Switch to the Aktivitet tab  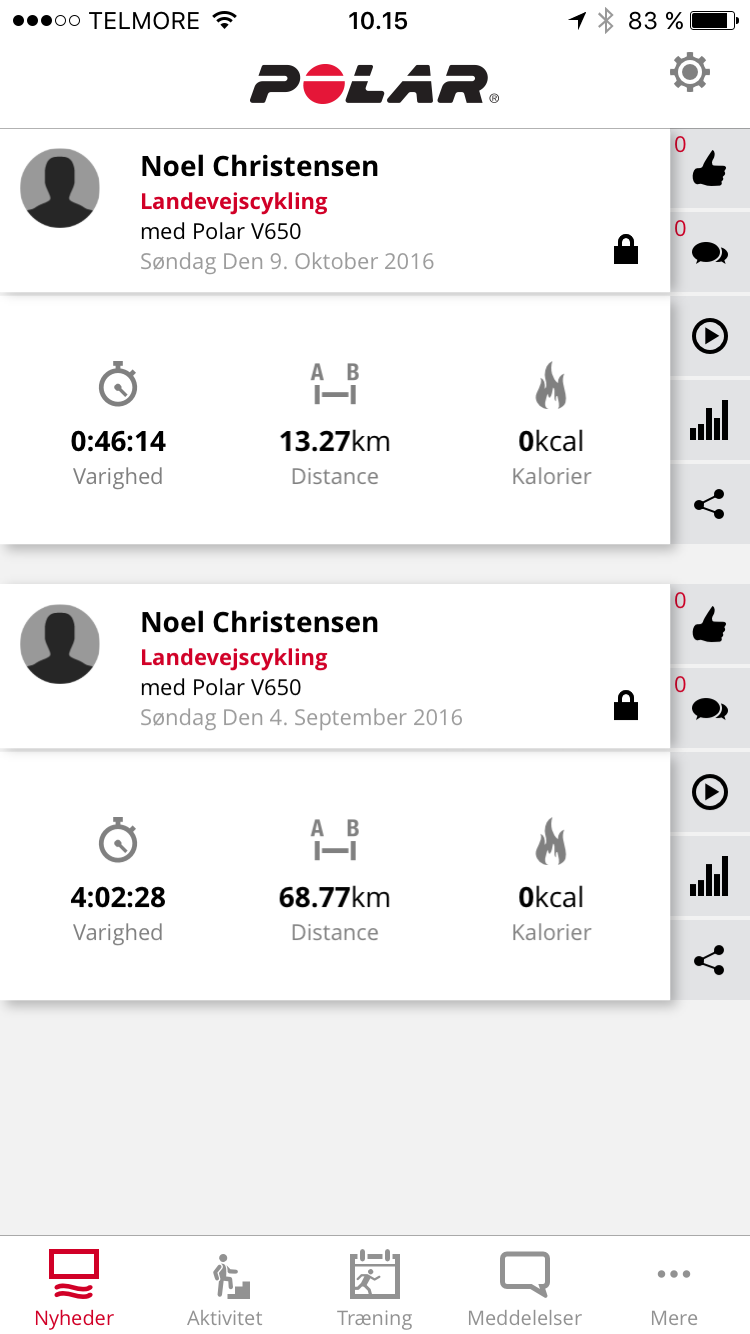coord(225,1286)
